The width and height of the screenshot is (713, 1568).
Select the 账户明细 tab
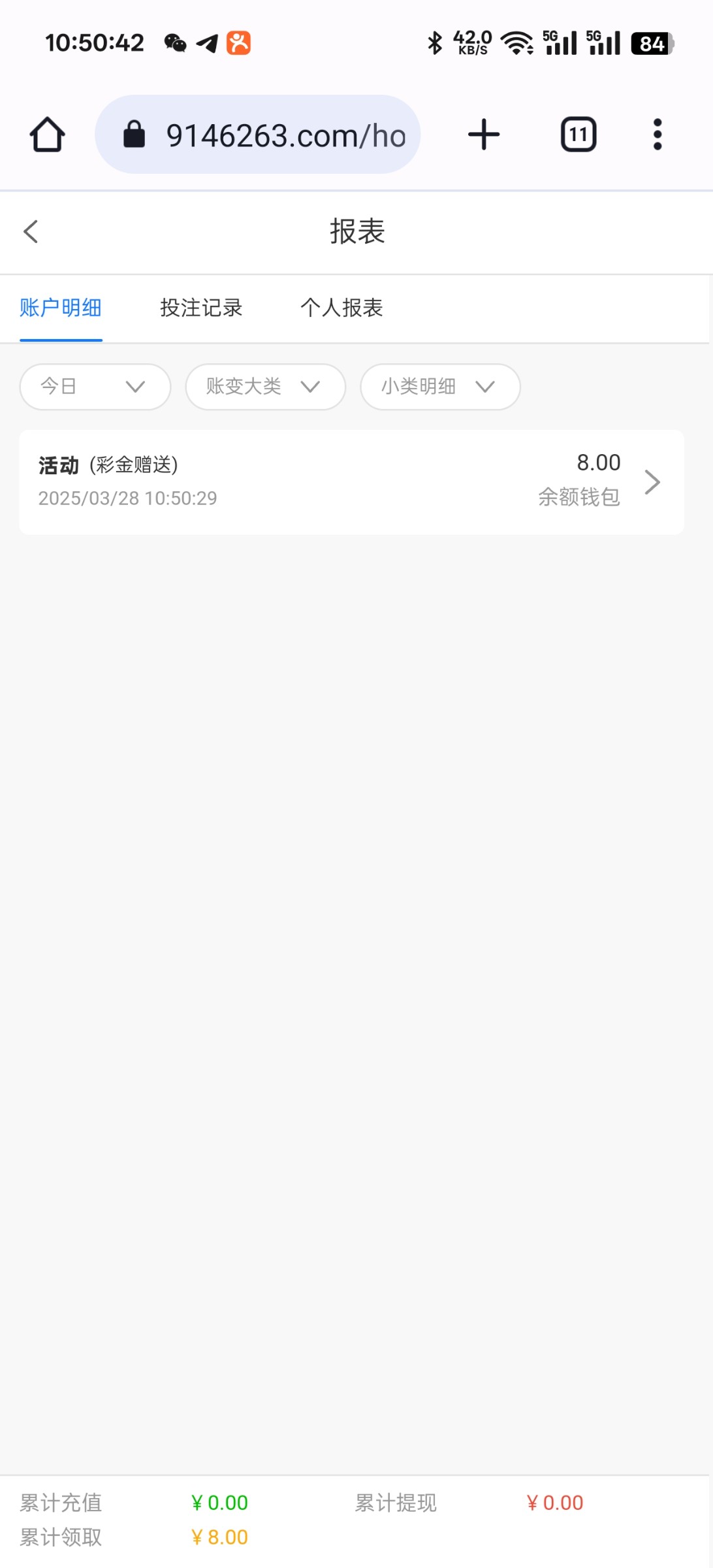pos(61,308)
